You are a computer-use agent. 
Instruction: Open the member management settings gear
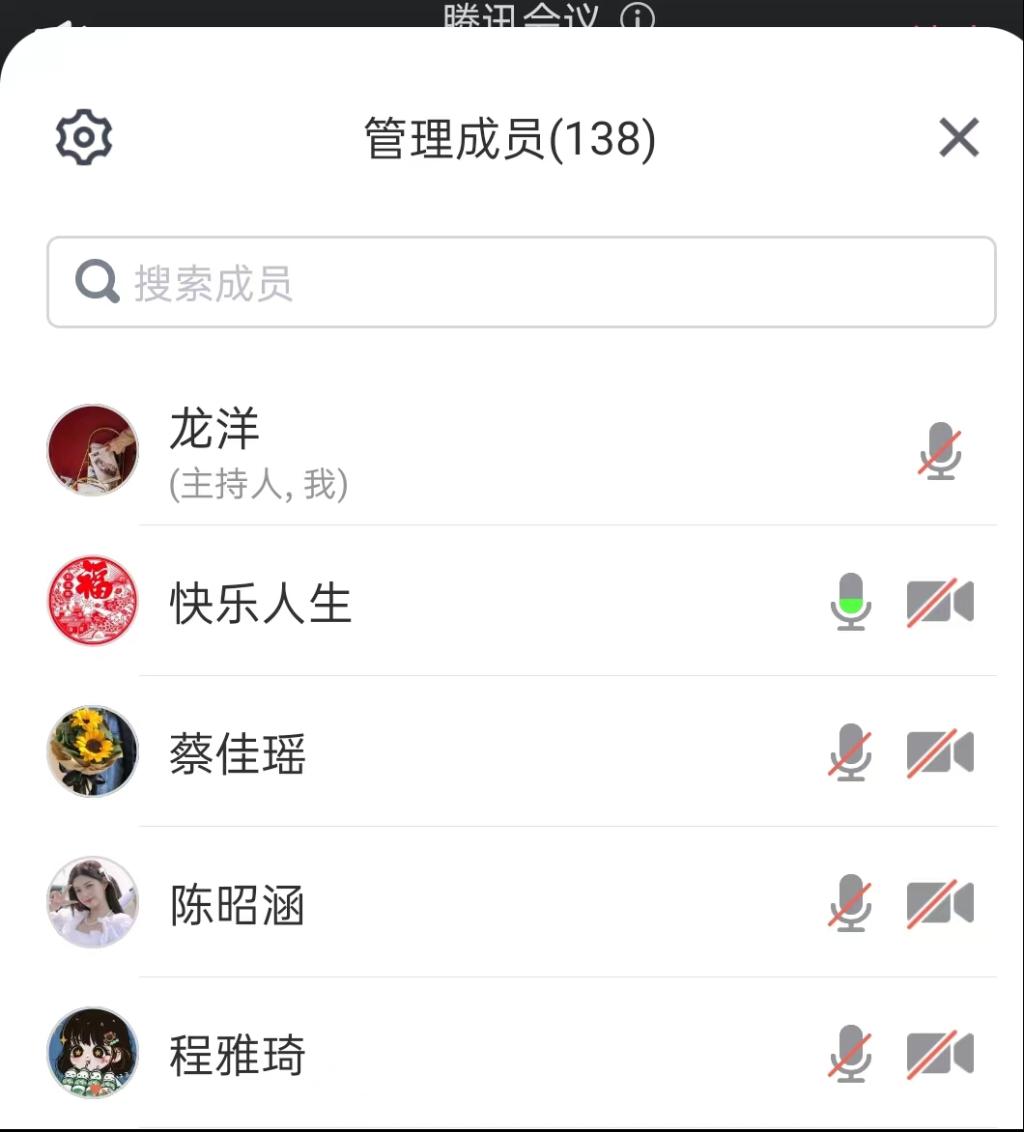click(84, 137)
